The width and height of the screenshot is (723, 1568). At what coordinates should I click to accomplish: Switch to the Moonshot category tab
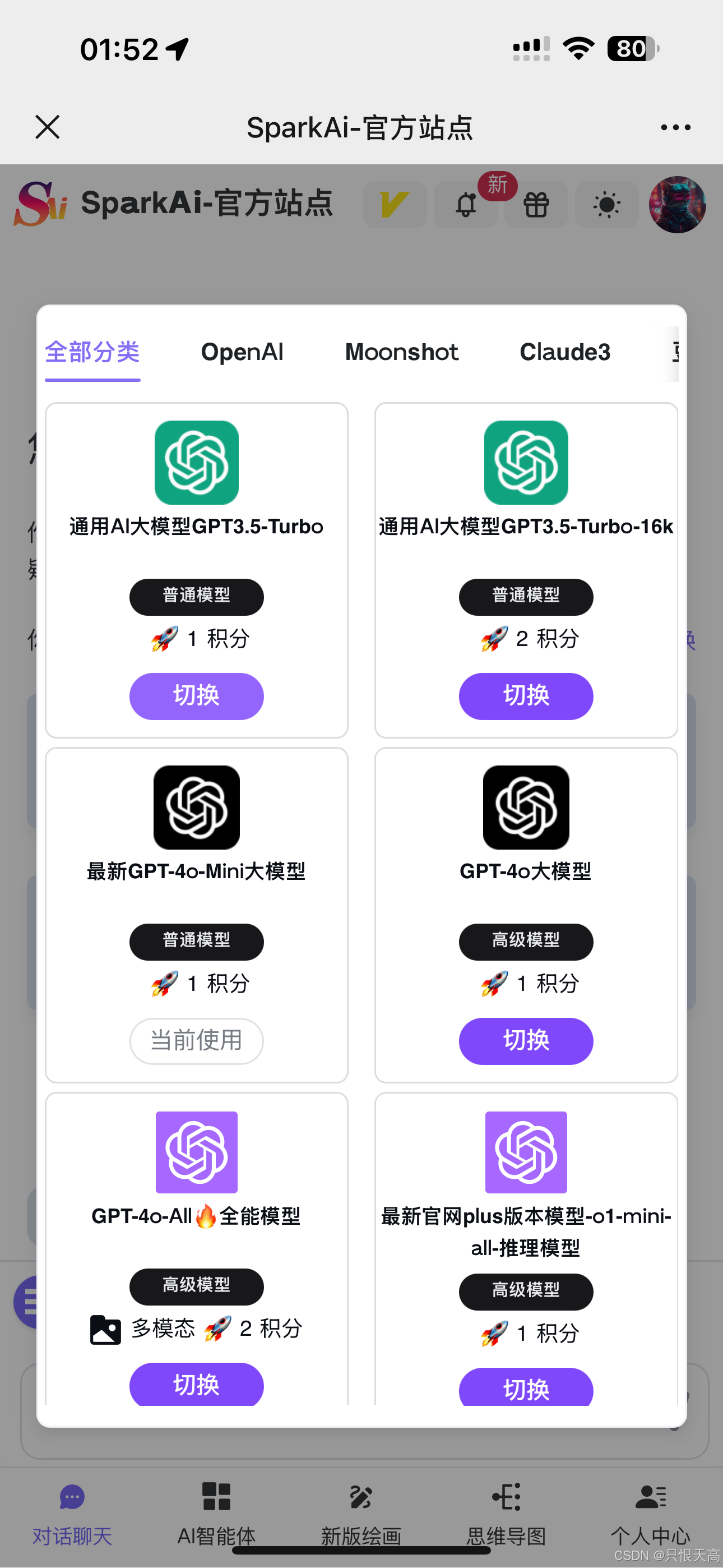tap(401, 352)
